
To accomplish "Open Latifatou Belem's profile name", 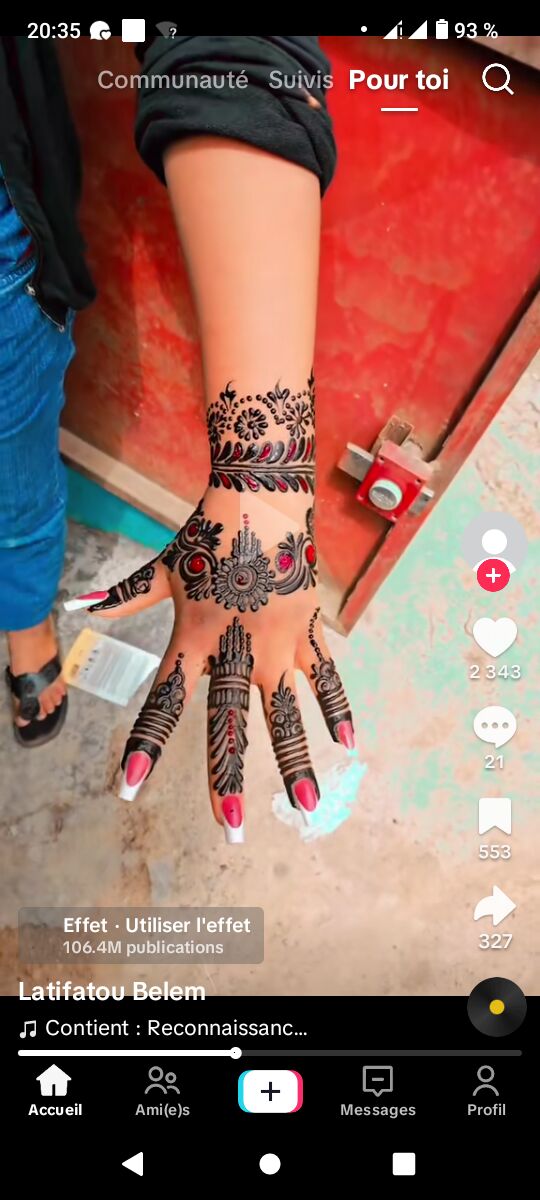I will click(x=112, y=991).
